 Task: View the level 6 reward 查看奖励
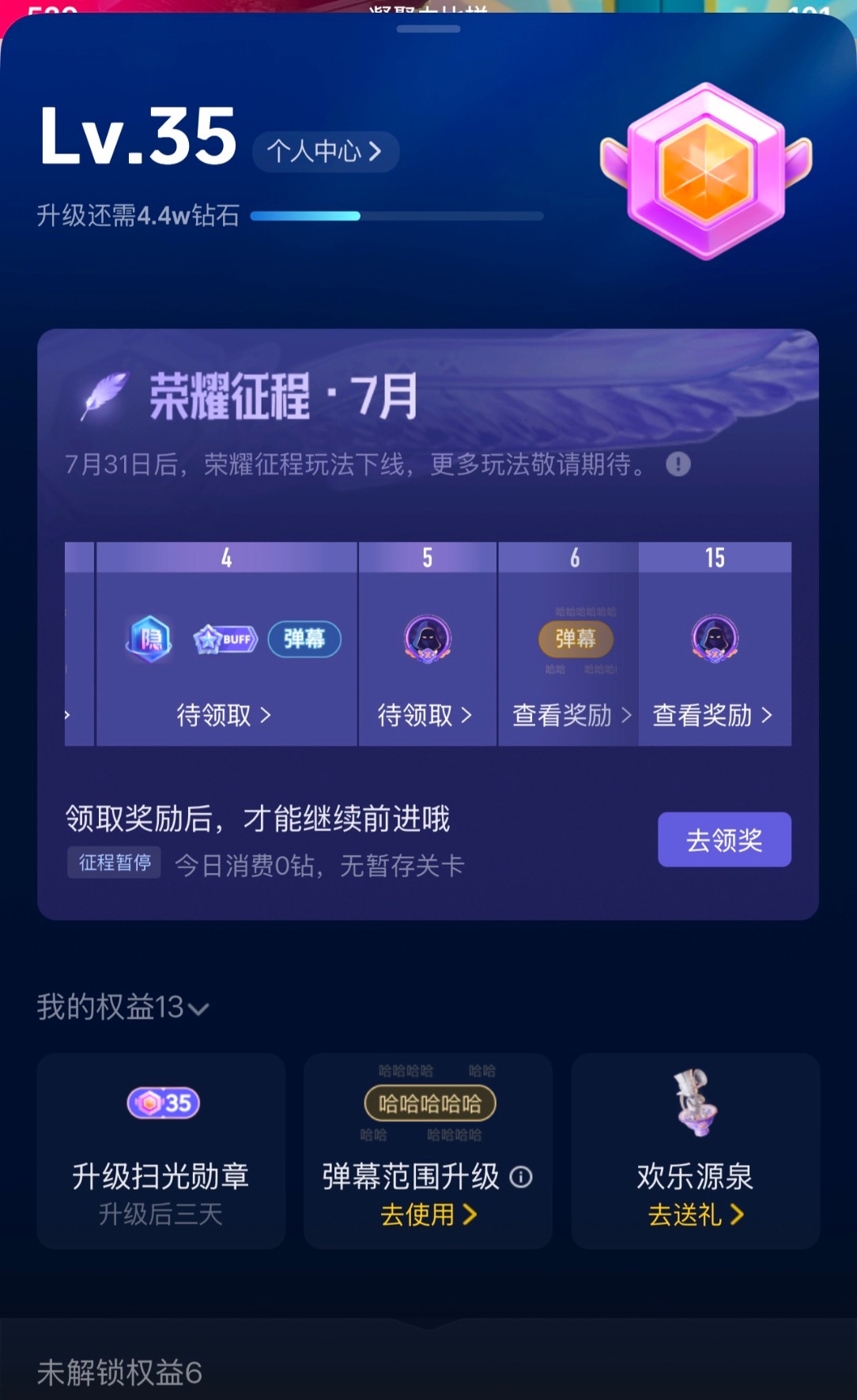pos(572,715)
